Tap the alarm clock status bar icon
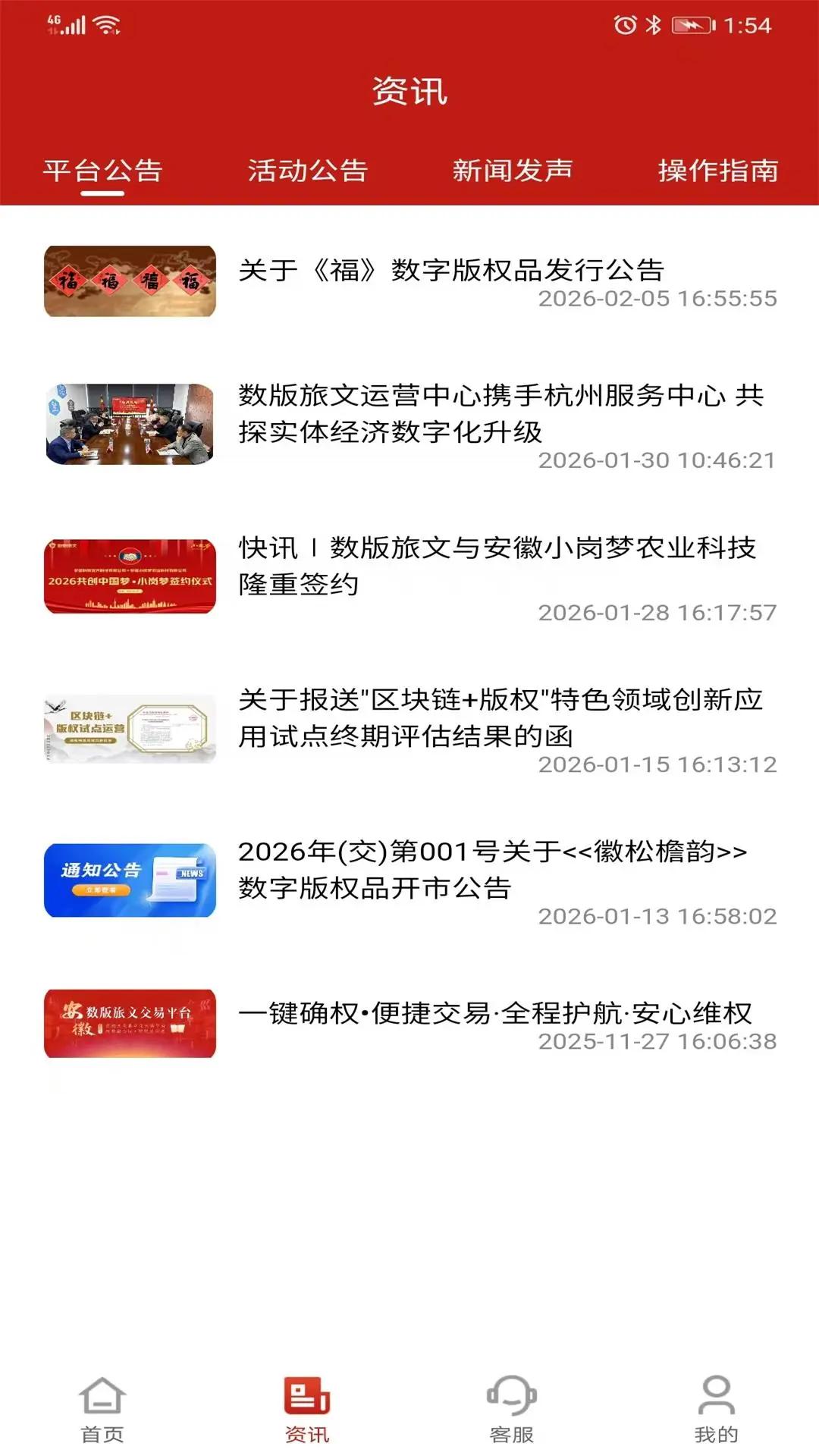The width and height of the screenshot is (819, 1456). (x=623, y=24)
